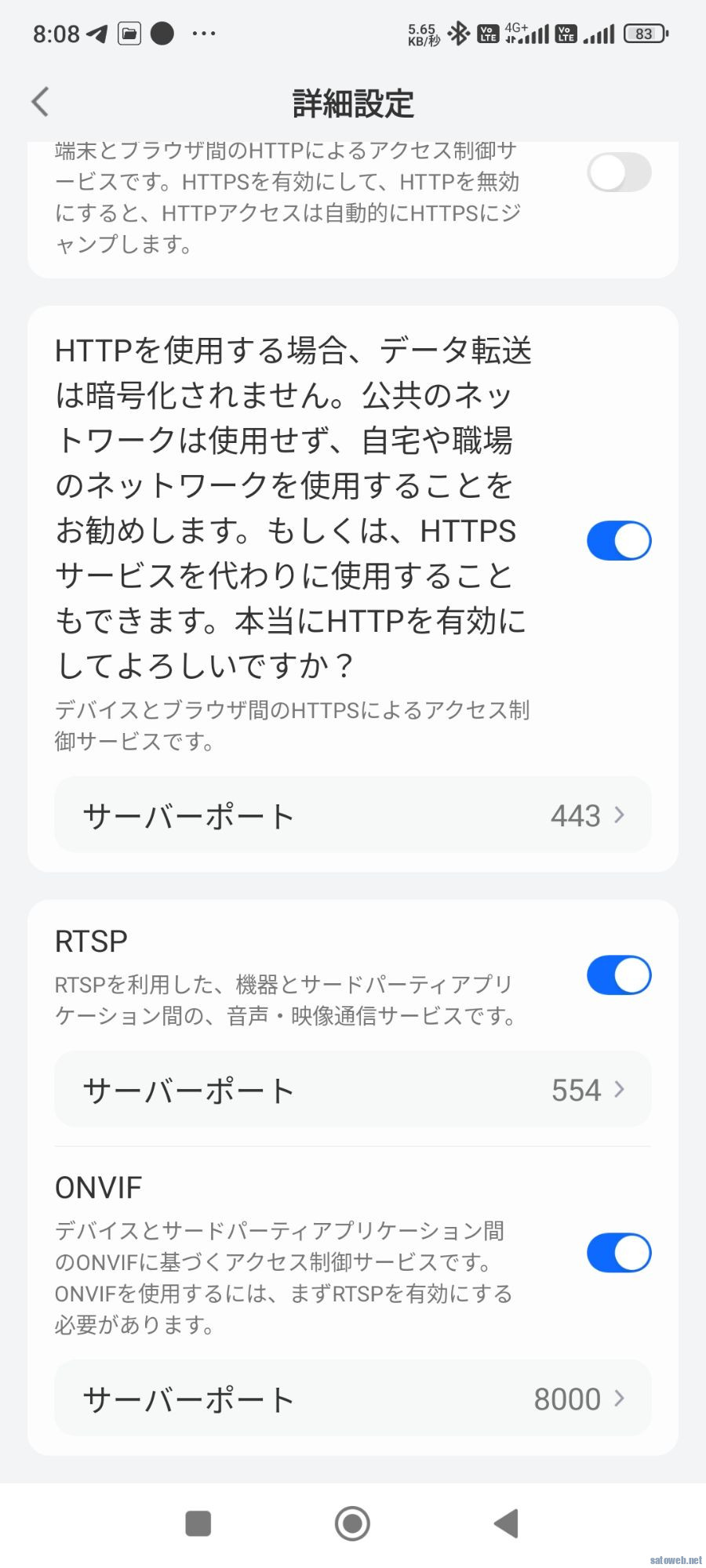The image size is (706, 1568).
Task: Open the サーバーポート row showing 554
Action: (x=353, y=1090)
